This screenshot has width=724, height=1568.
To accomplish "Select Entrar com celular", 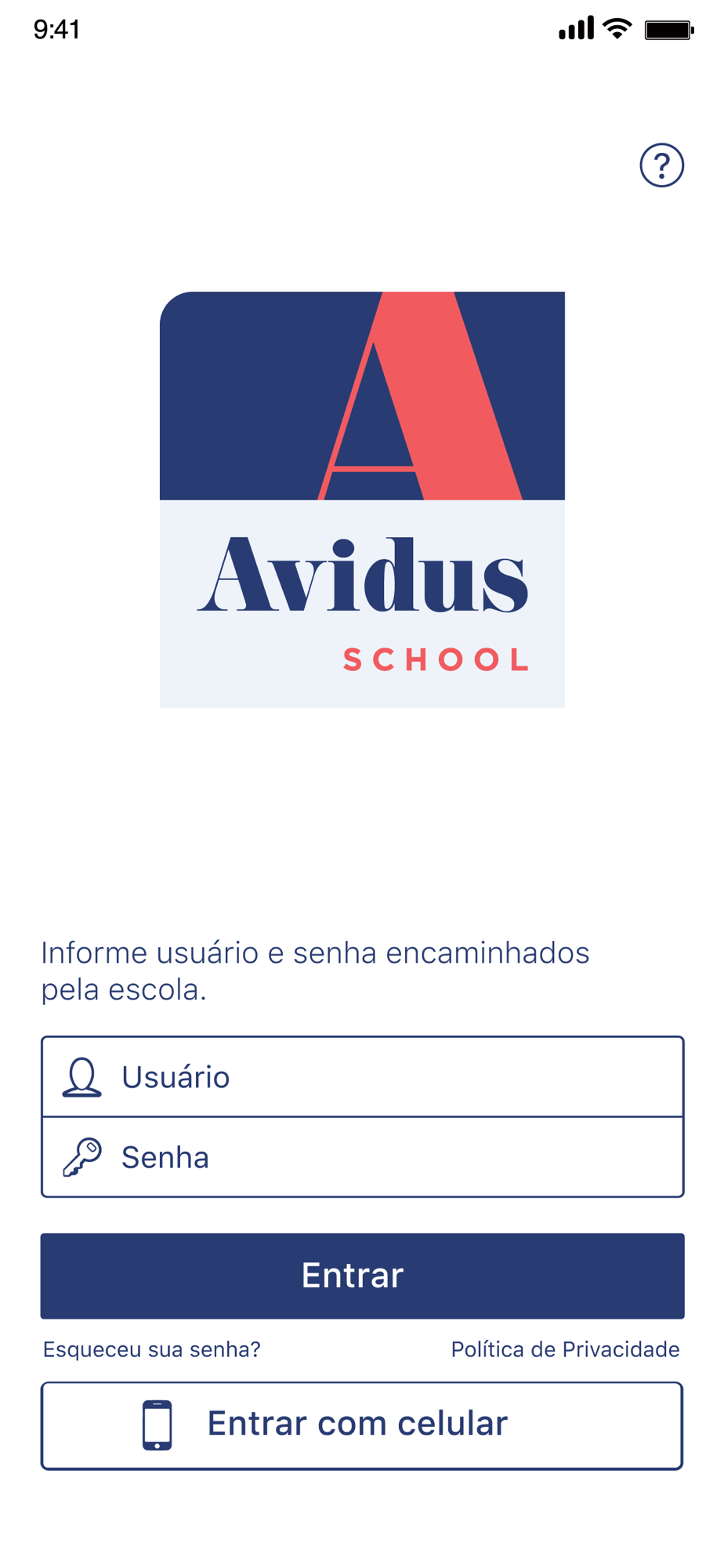I will [362, 1425].
